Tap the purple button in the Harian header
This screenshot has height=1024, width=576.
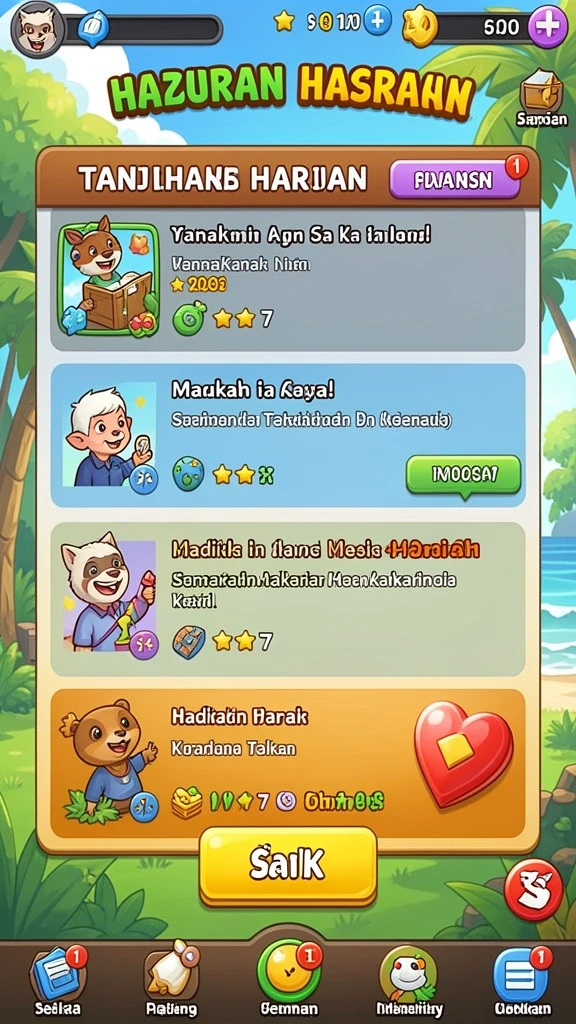pos(455,179)
